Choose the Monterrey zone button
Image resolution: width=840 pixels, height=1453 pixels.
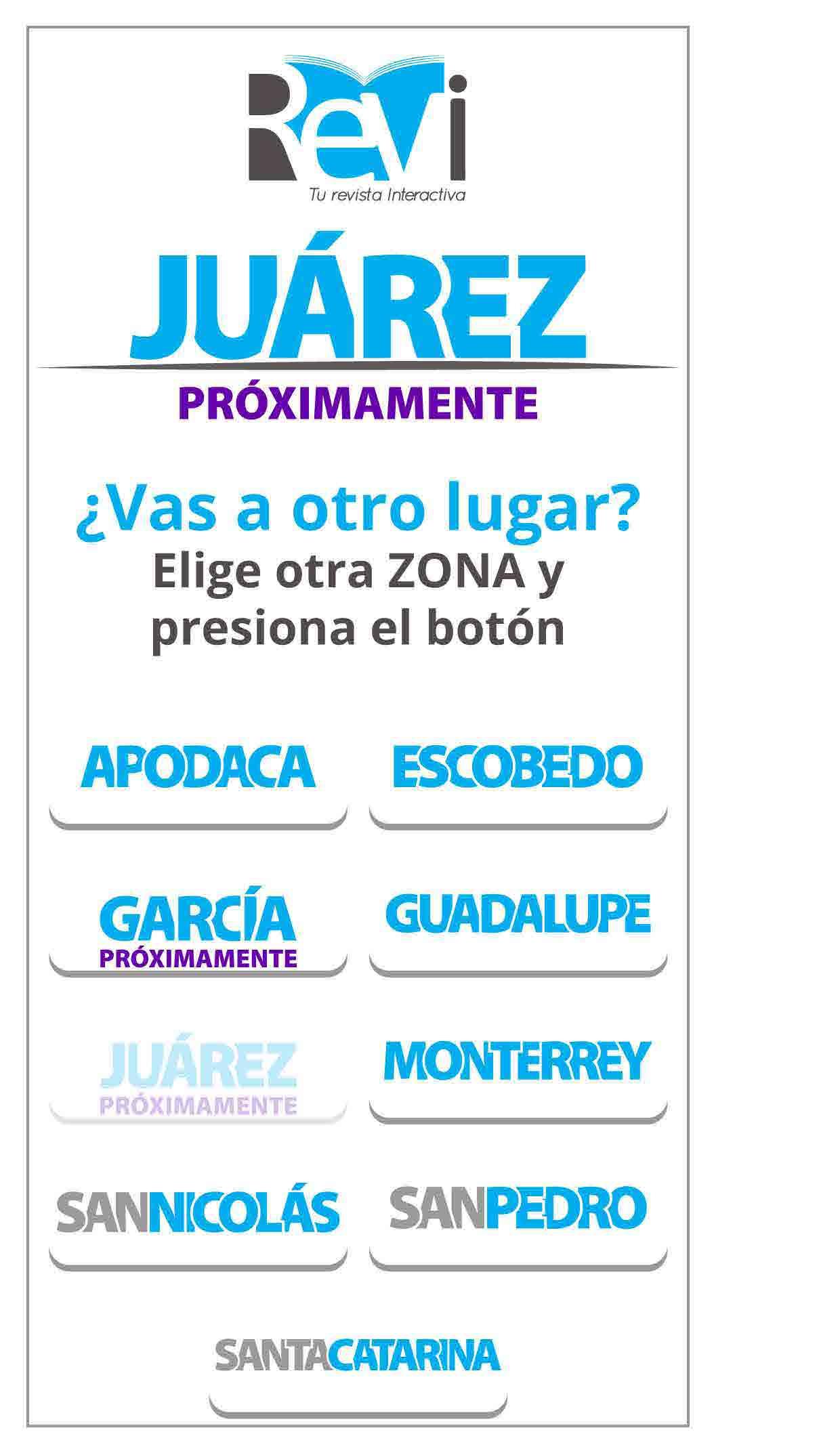(x=518, y=1074)
